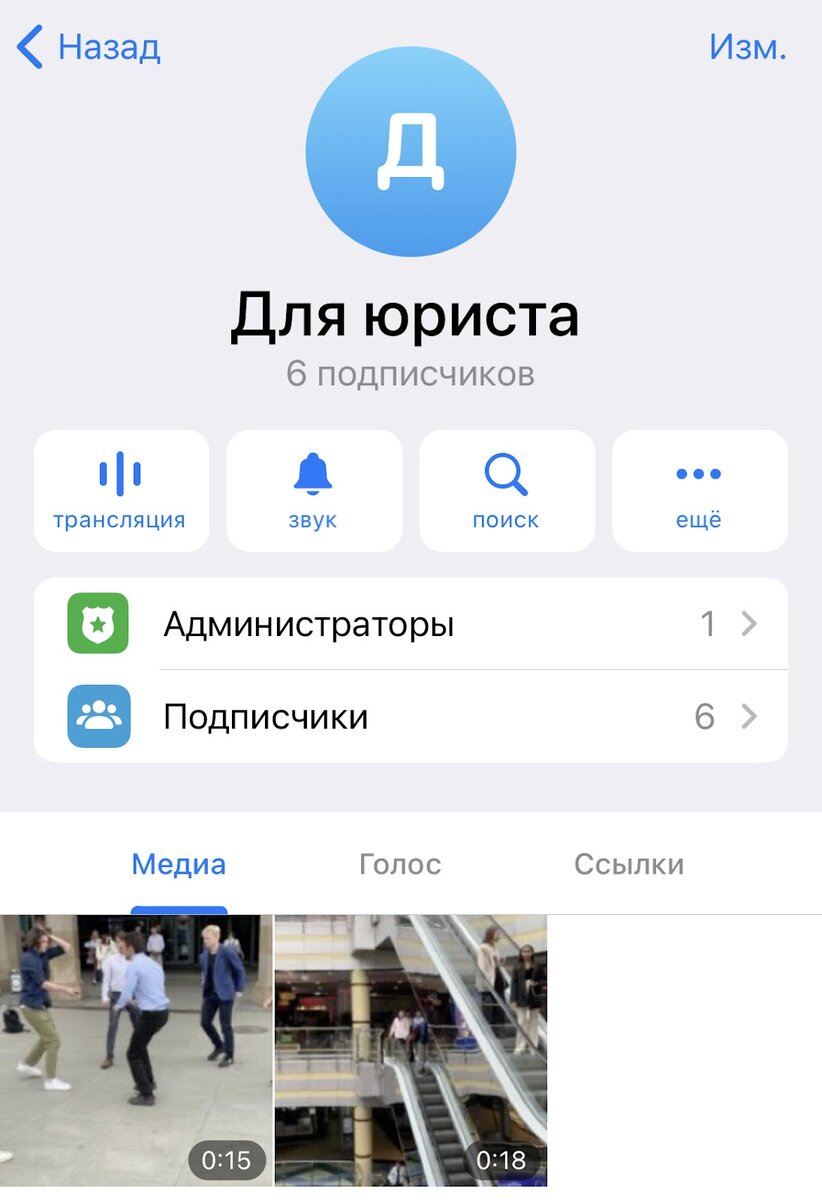This screenshot has height=1200, width=822.
Task: Switch to the Голос tab
Action: (399, 863)
